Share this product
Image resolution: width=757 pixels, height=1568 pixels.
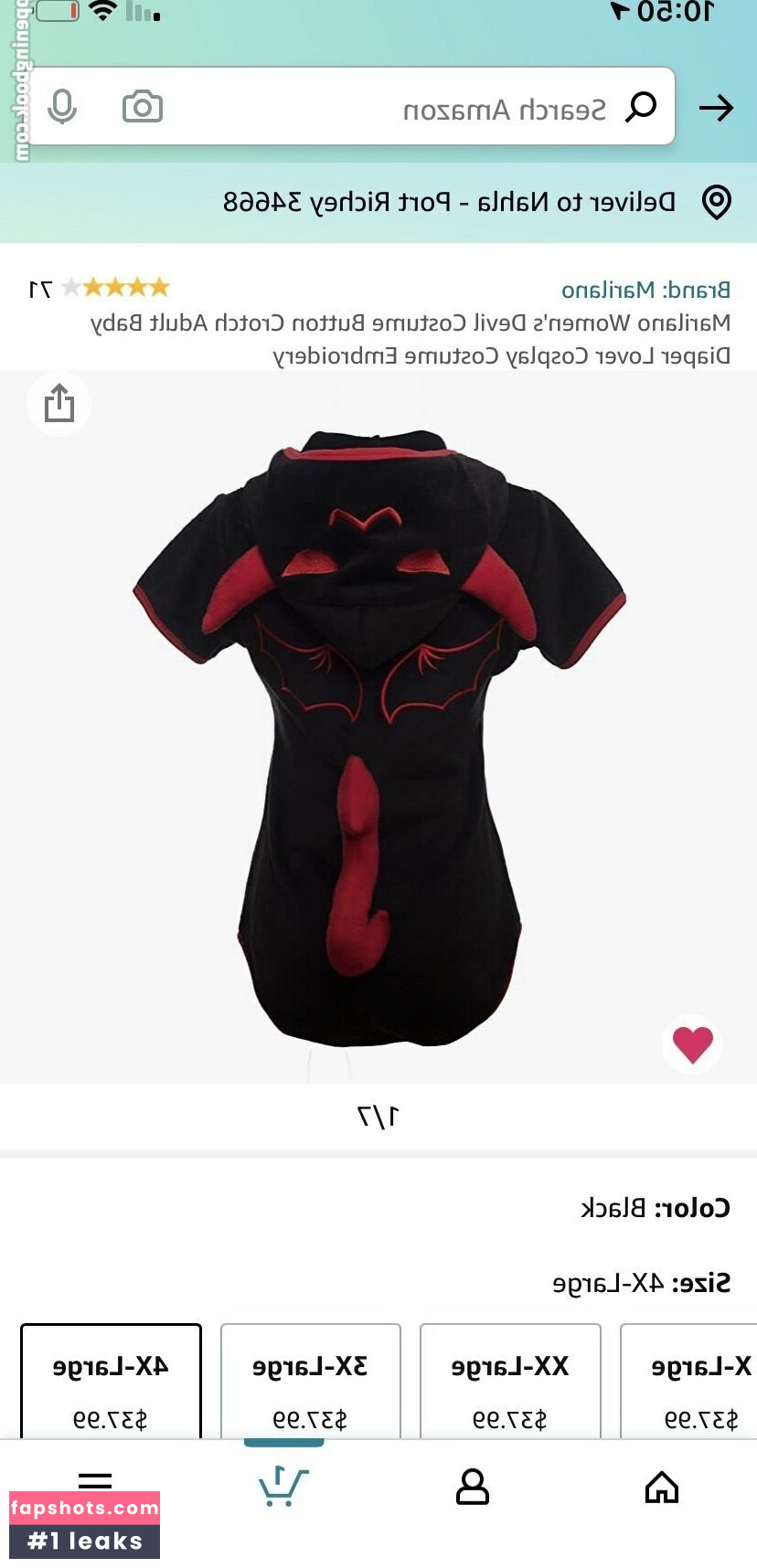tap(59, 403)
